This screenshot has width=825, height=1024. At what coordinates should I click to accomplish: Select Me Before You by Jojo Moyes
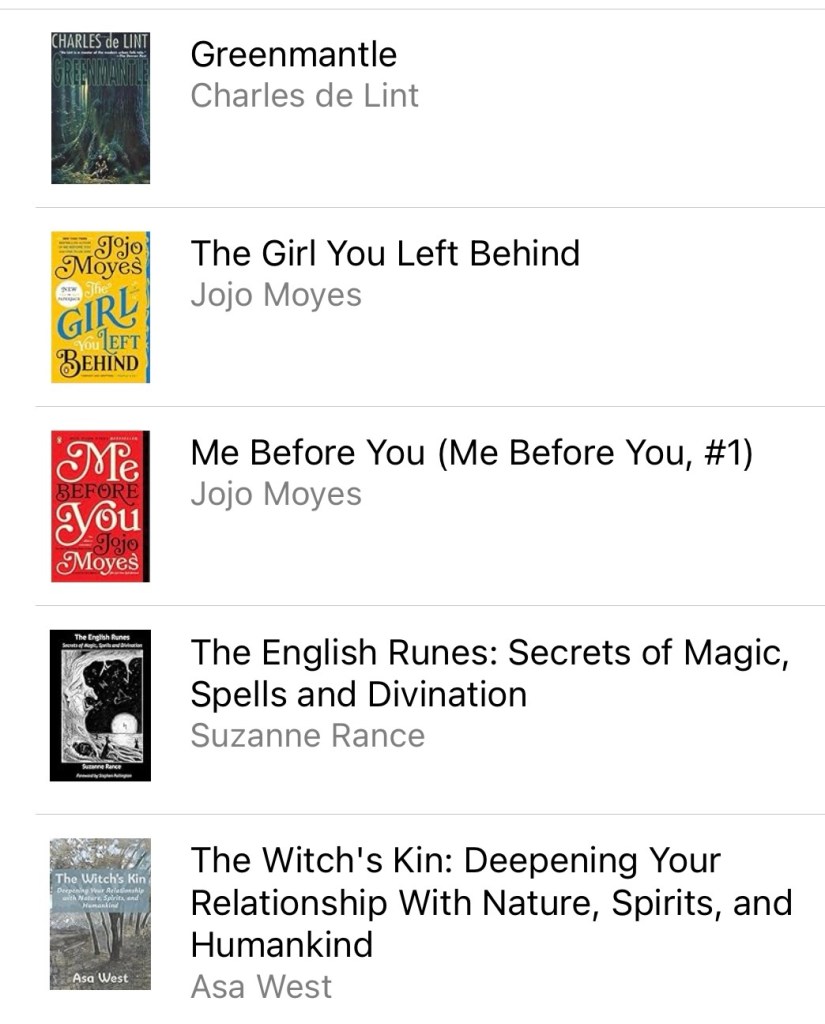471,453
